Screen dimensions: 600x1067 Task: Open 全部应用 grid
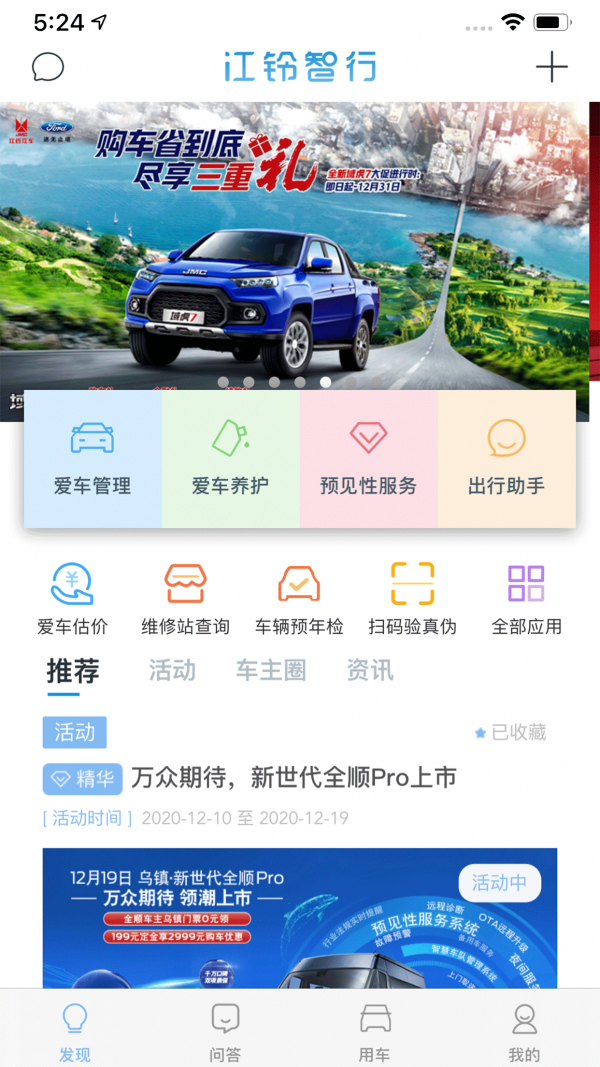coord(526,598)
